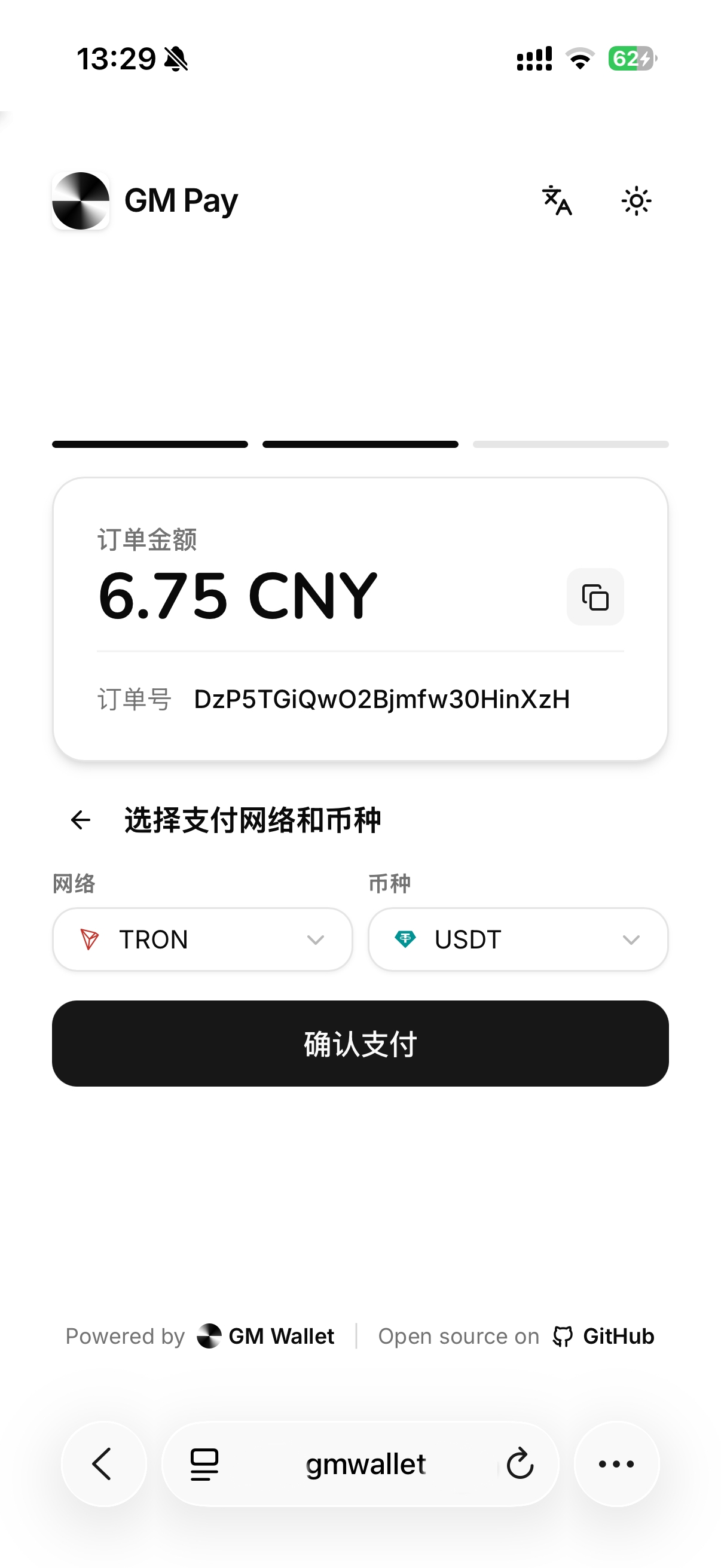Open the language translation switcher
Image resolution: width=721 pixels, height=1568 pixels.
pos(557,201)
